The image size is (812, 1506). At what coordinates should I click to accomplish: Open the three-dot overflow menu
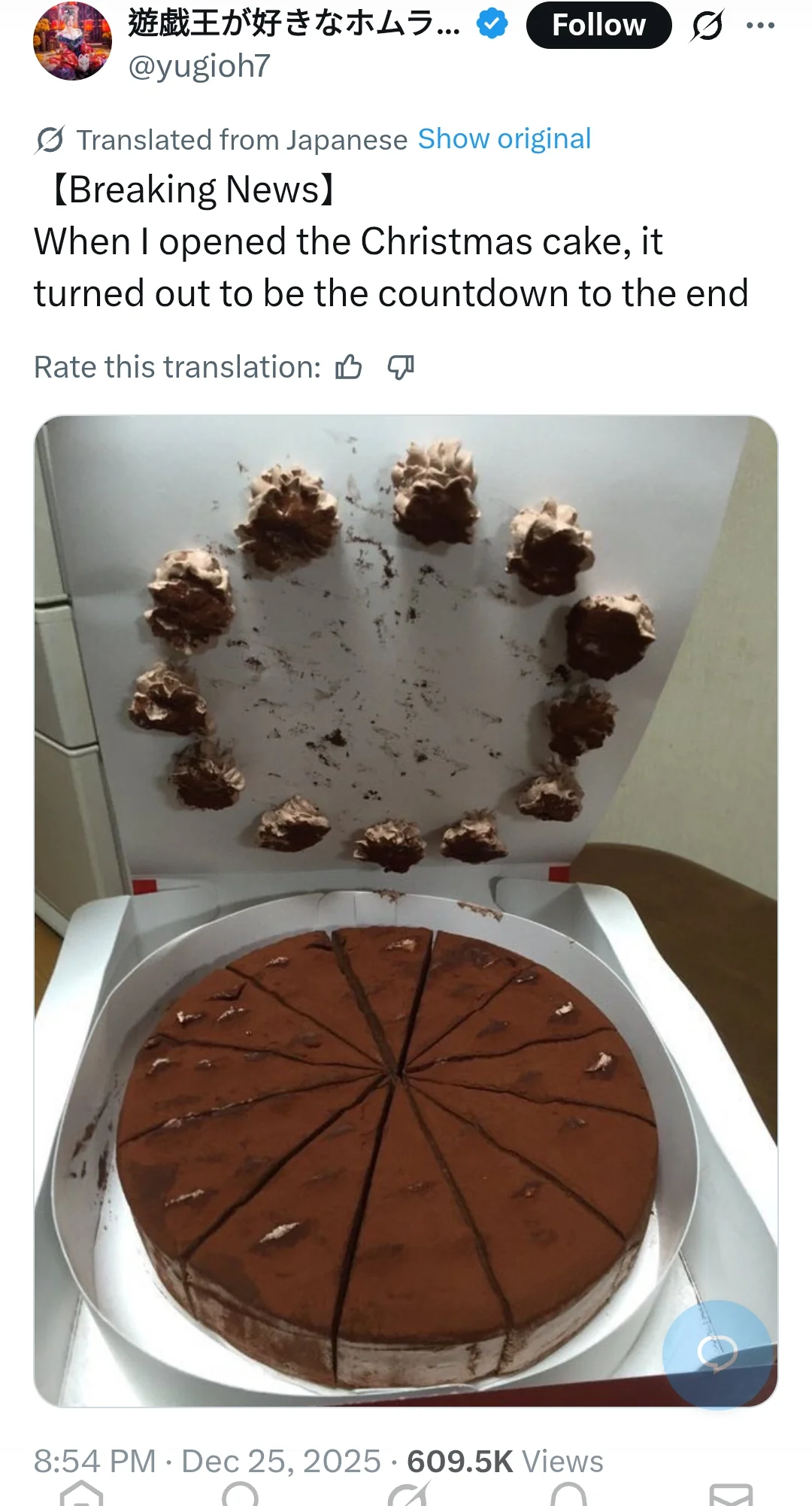click(x=760, y=26)
